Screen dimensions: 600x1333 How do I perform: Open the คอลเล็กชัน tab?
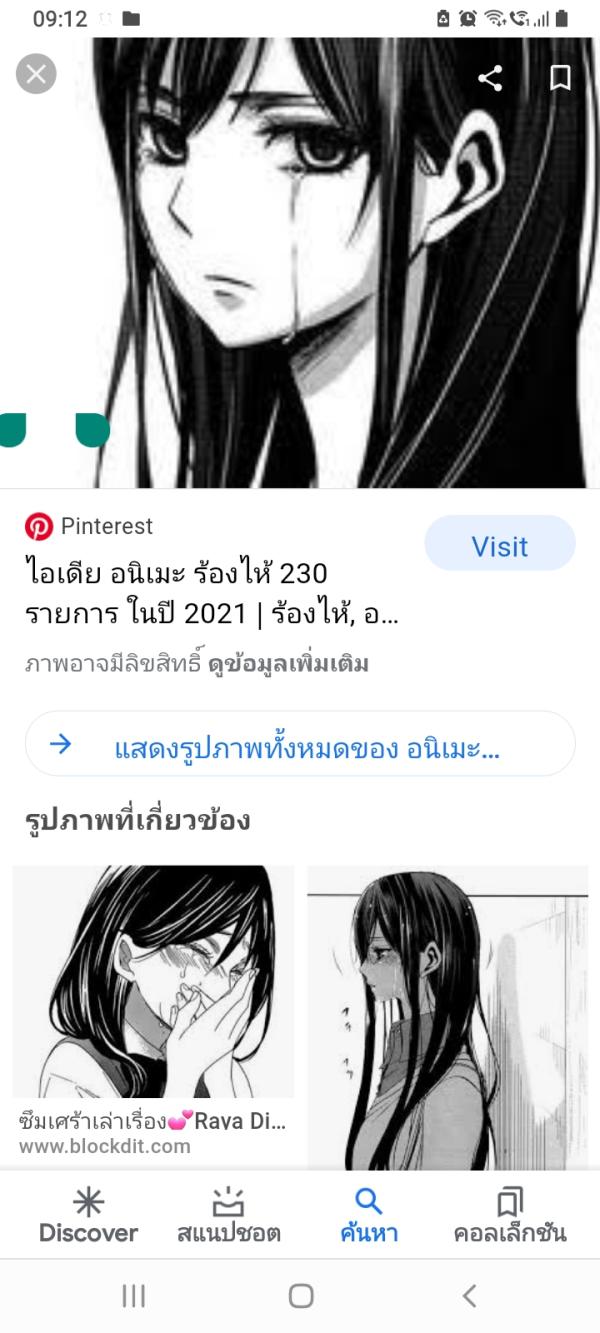pos(510,1215)
